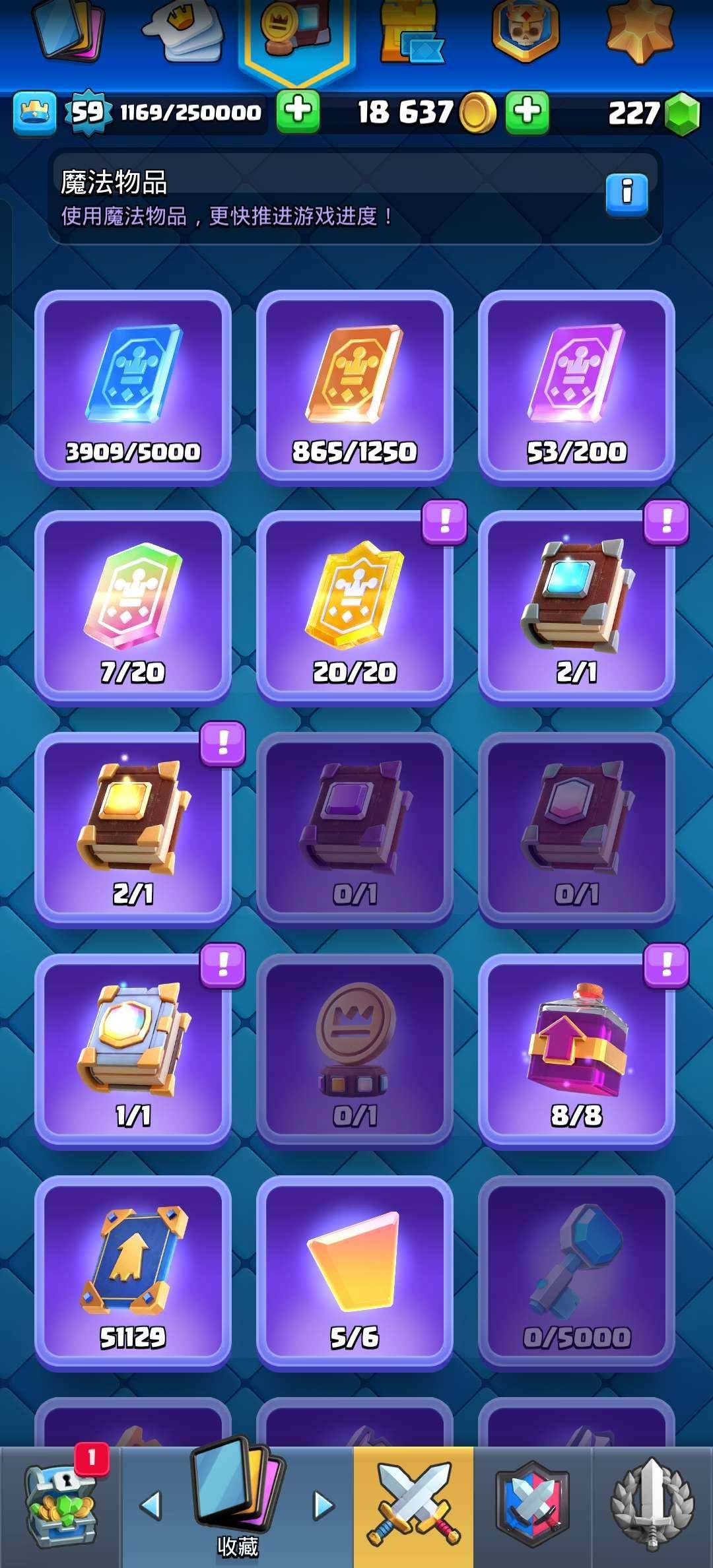Open the gold gem book 2/1
The height and width of the screenshot is (1568, 713).
pyautogui.click(x=133, y=830)
